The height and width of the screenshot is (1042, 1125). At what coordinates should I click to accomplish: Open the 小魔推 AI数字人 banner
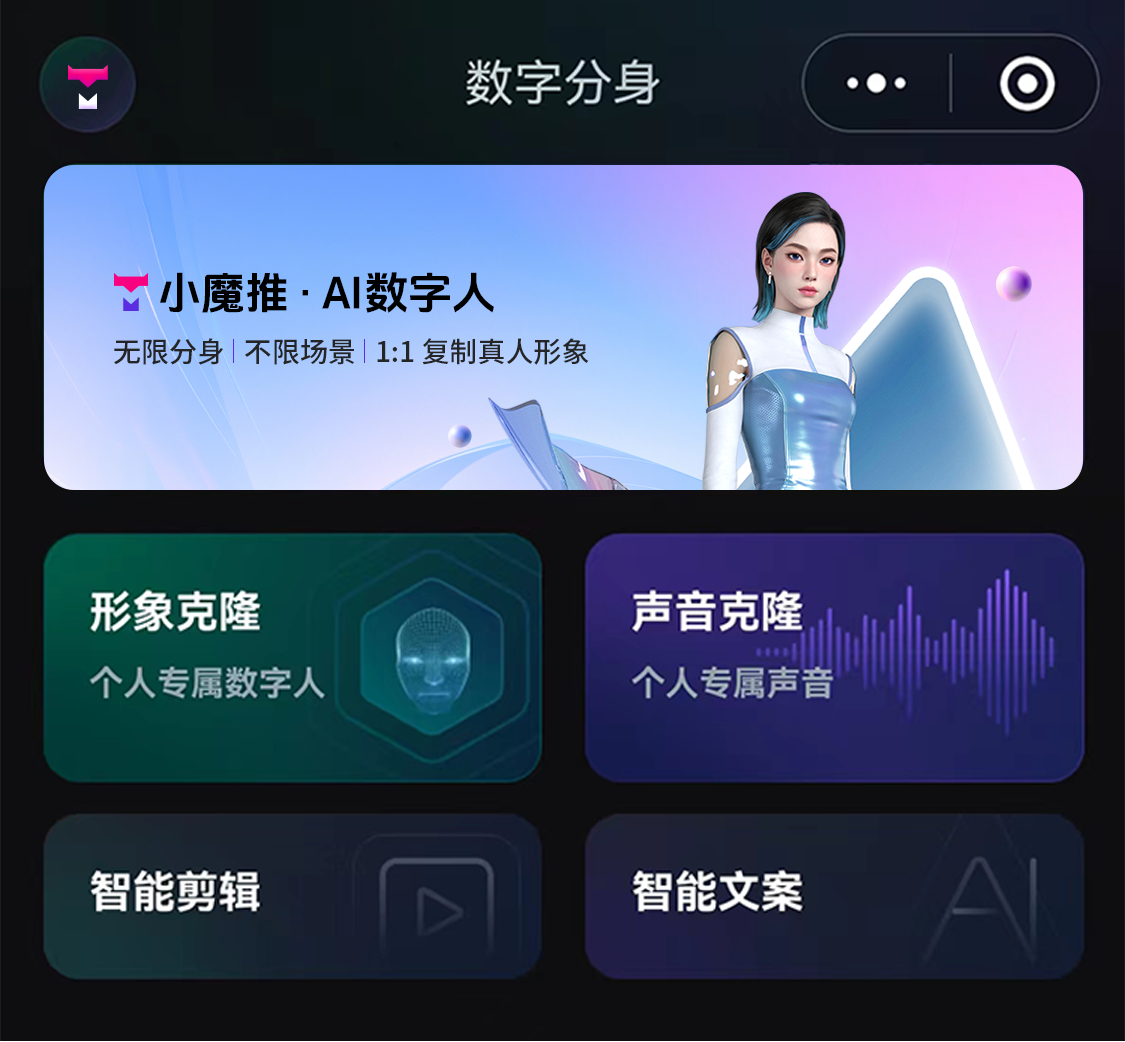[x=563, y=327]
